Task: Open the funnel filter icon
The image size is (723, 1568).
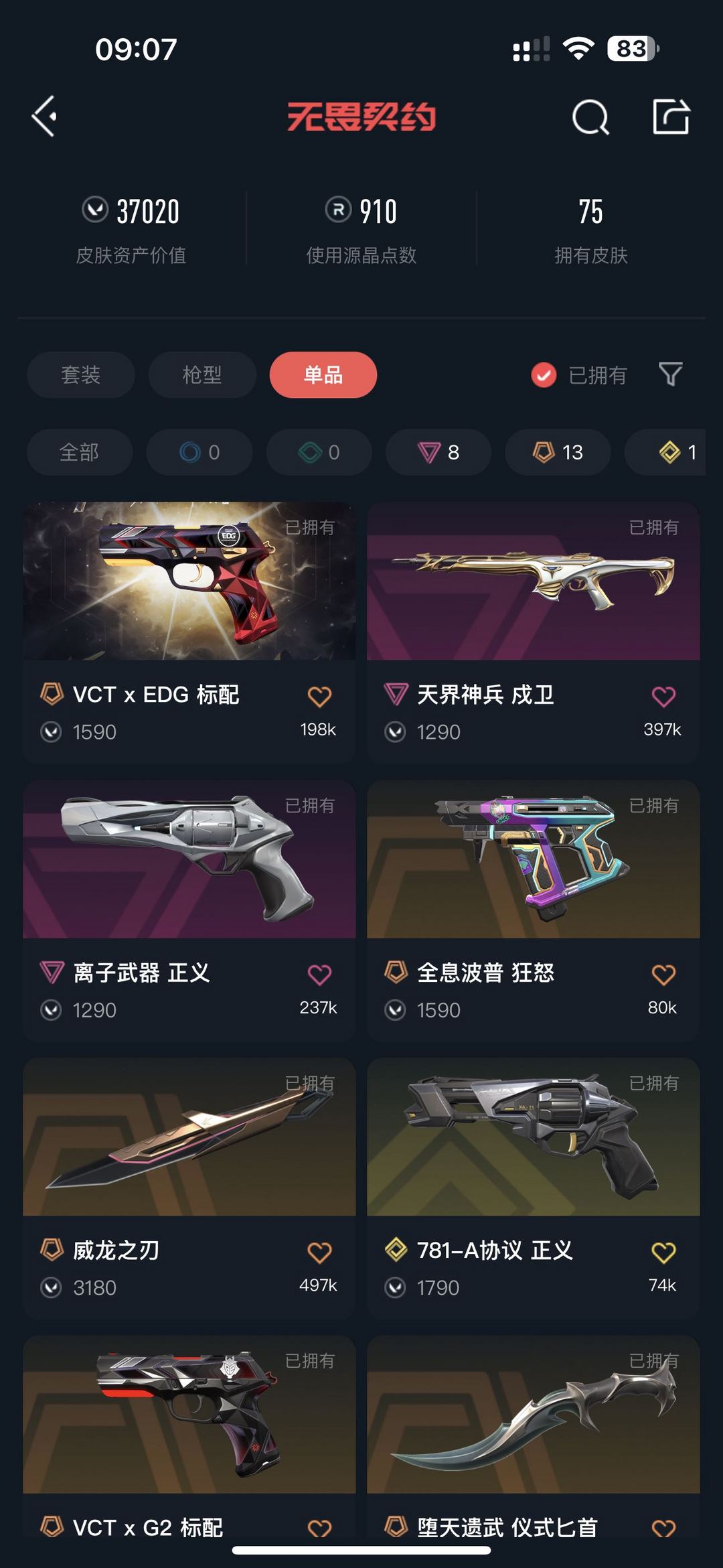Action: [x=670, y=374]
